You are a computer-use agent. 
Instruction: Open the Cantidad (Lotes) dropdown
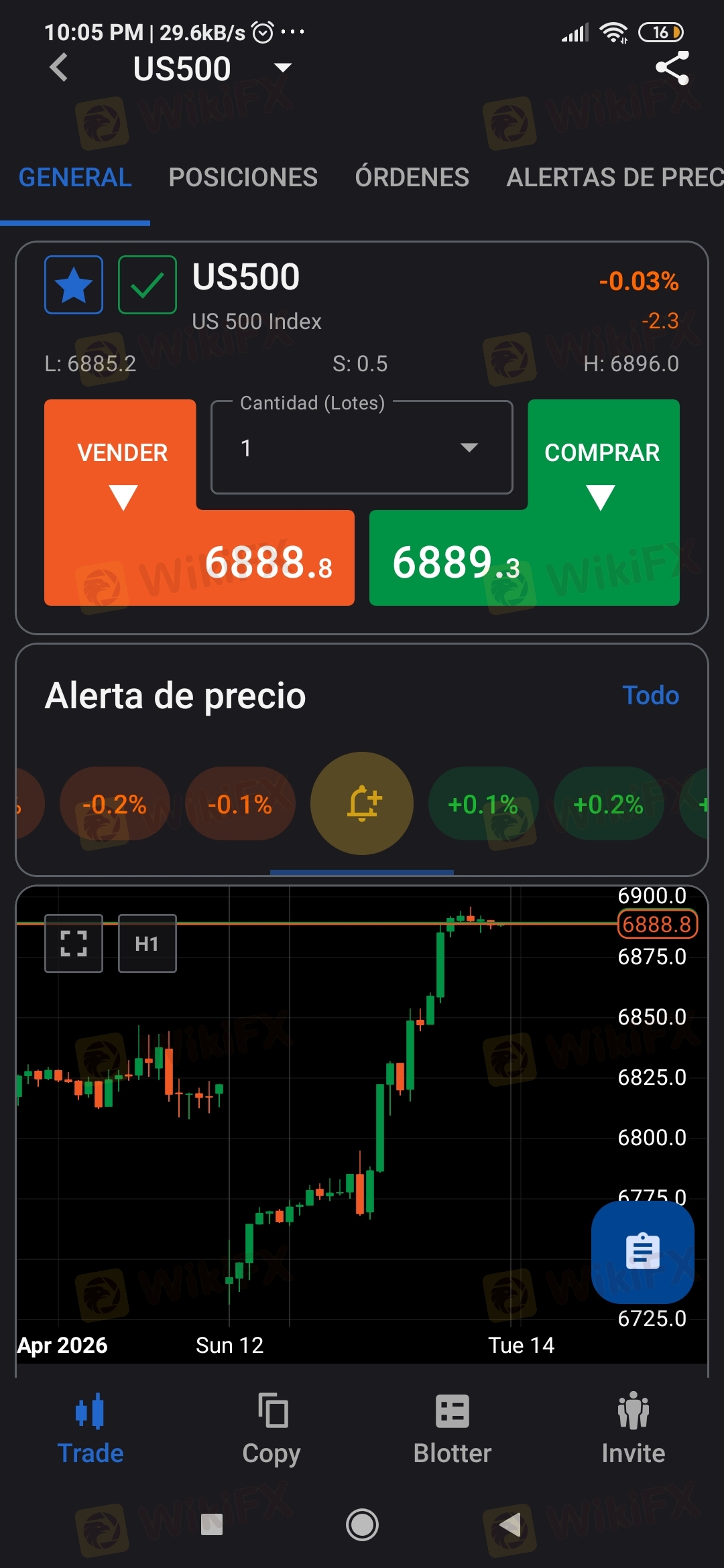tap(362, 448)
